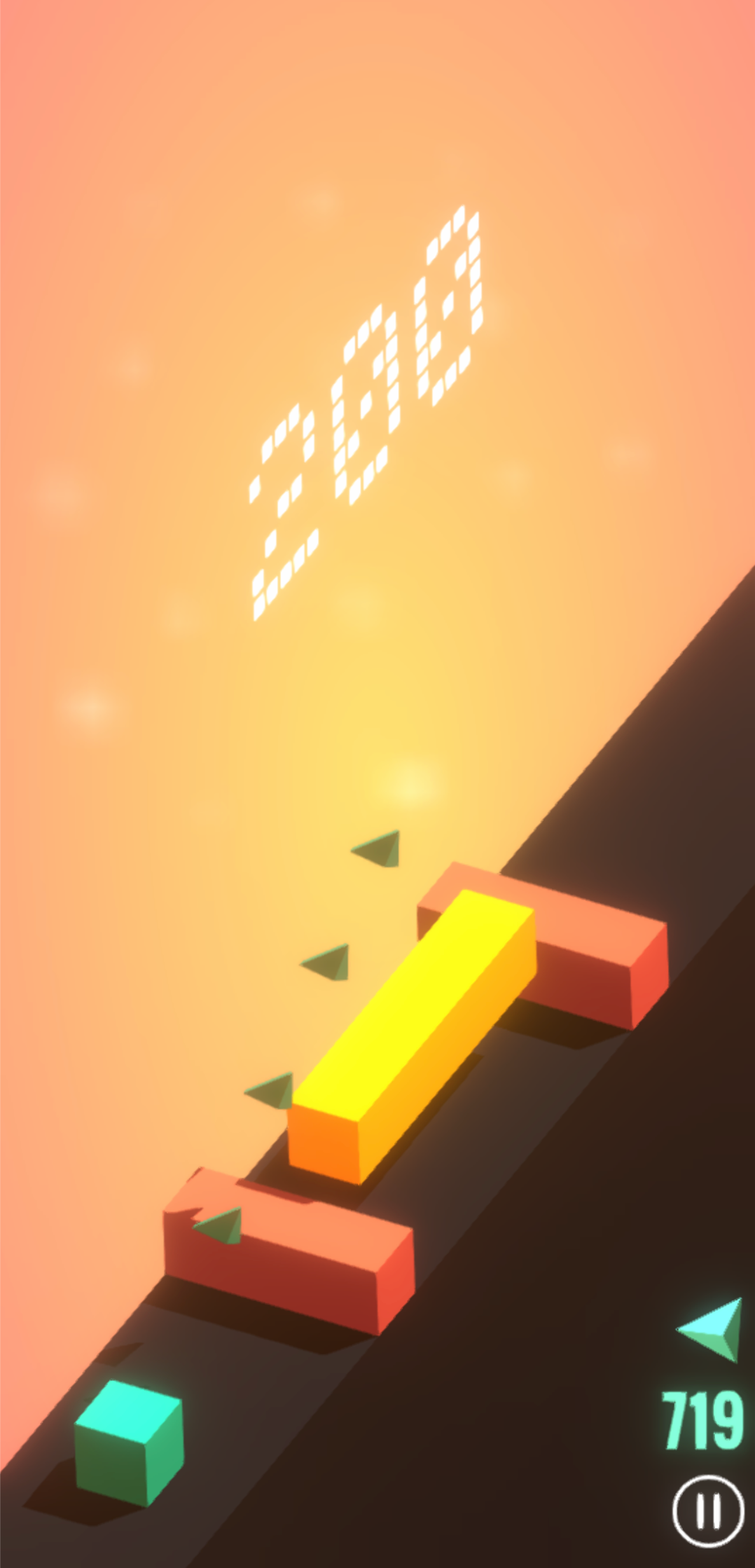755x1568 pixels.
Task: Pause the game
Action: [708, 1511]
